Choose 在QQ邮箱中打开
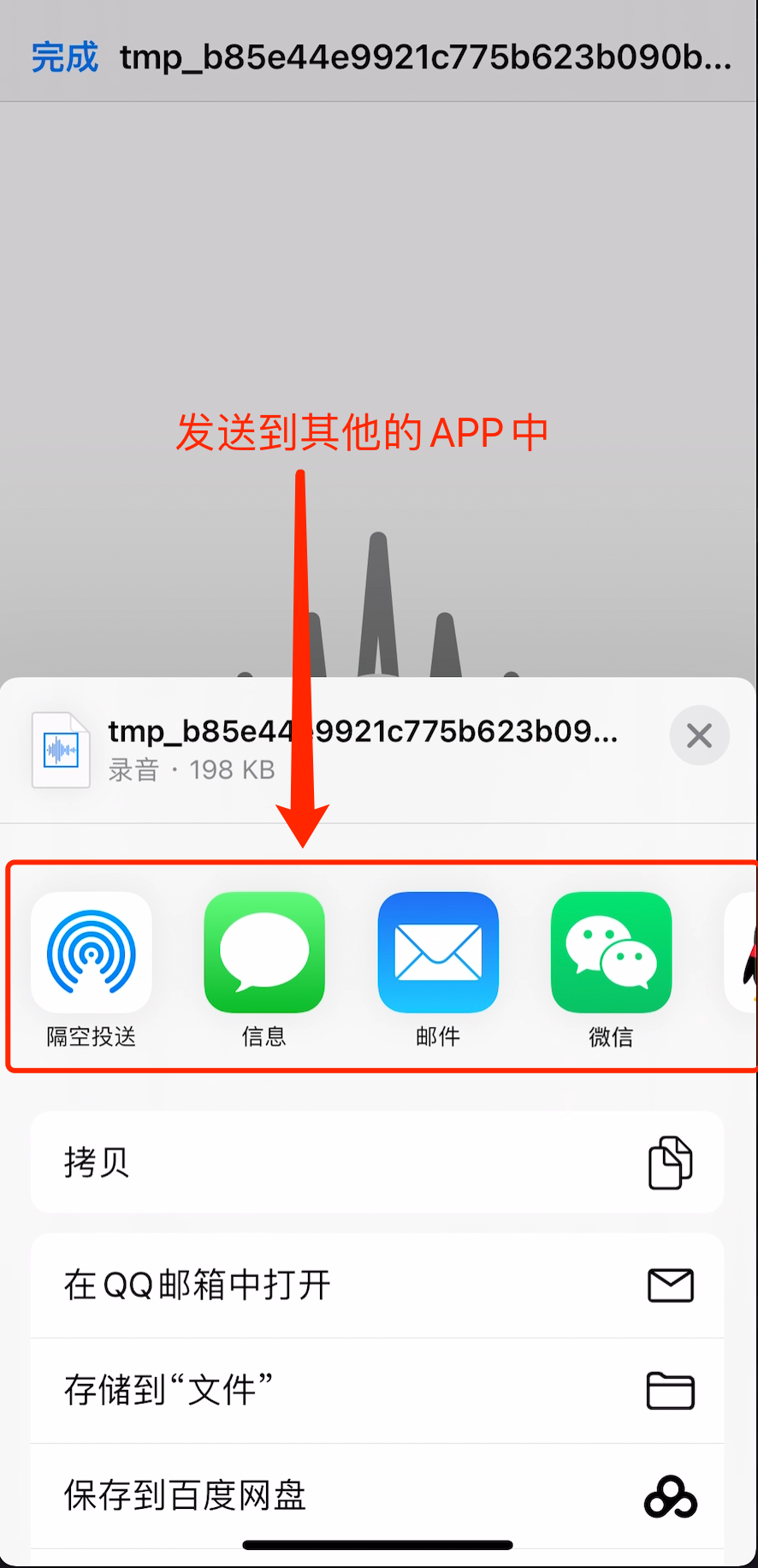The height and width of the screenshot is (1568, 758). pyautogui.click(x=377, y=1286)
